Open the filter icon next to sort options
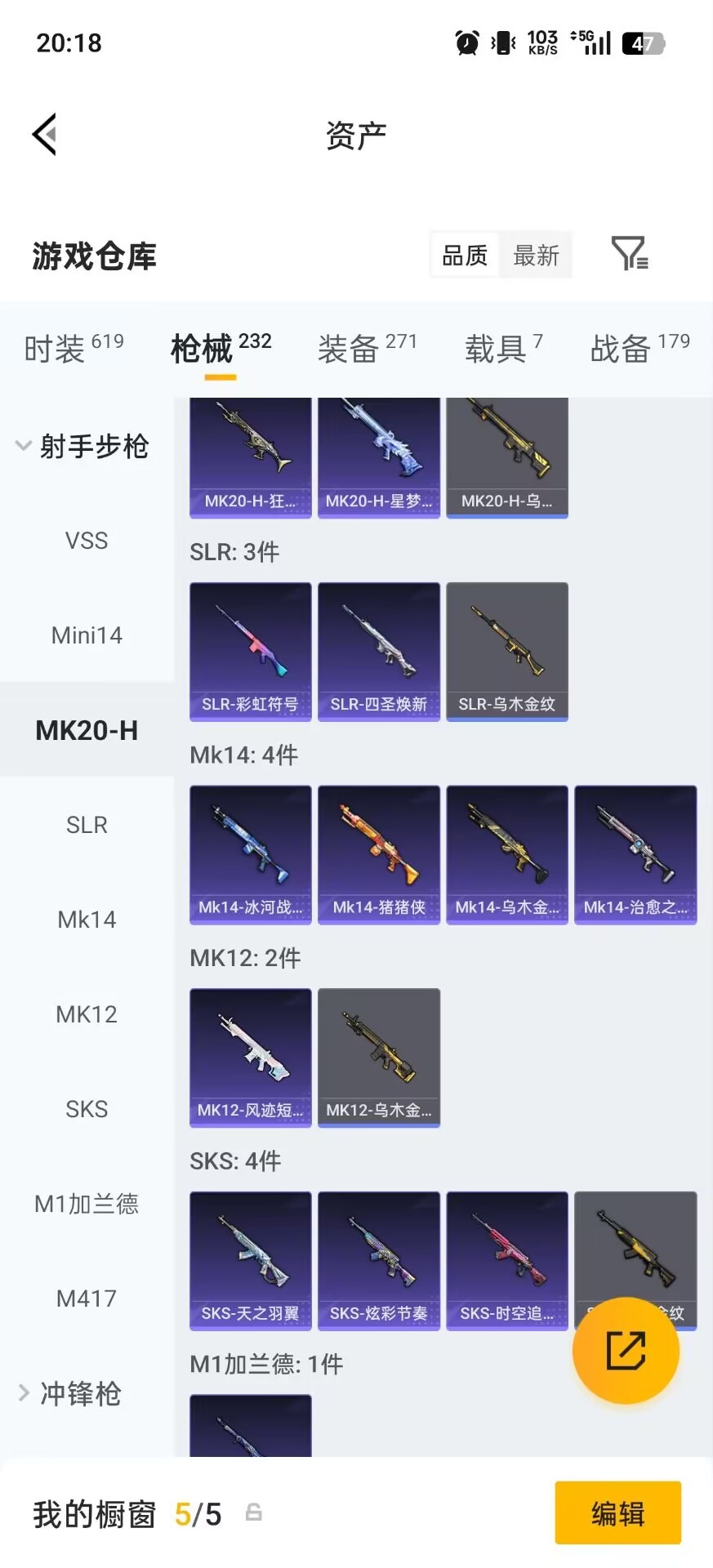 click(629, 255)
